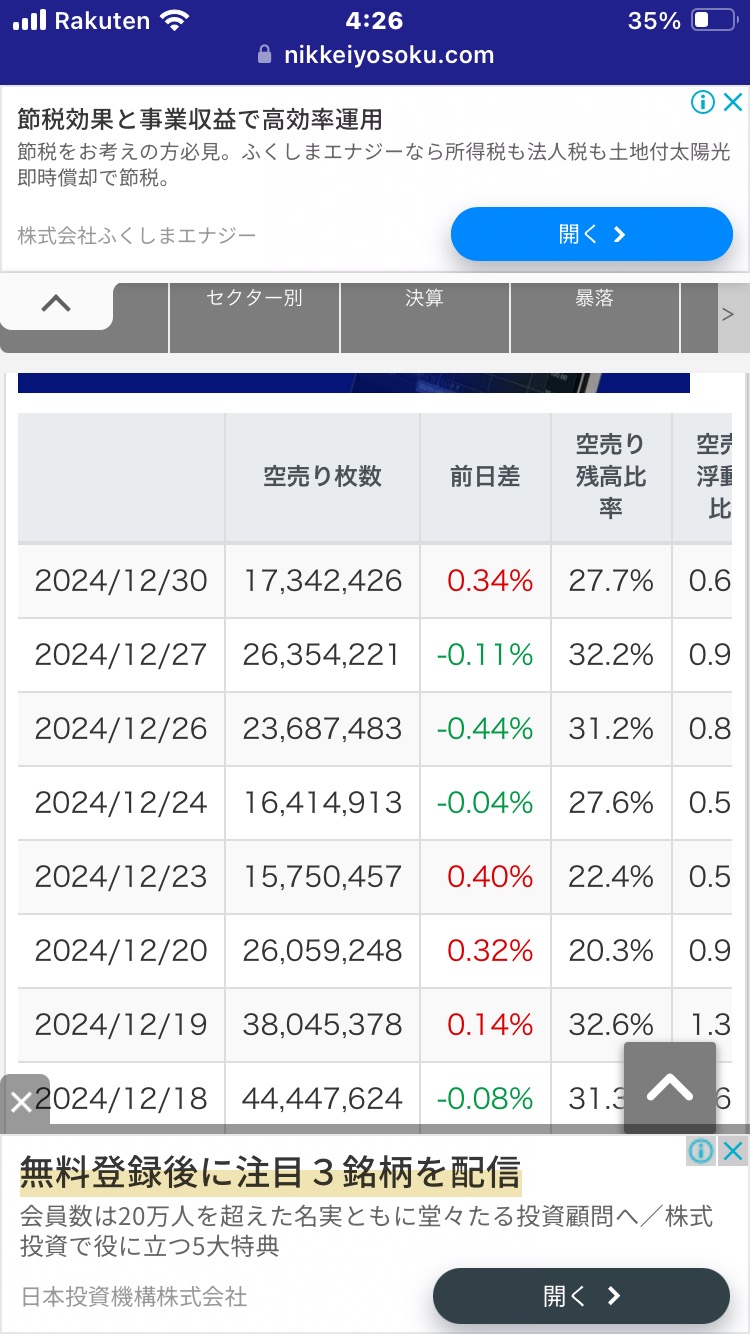Dismiss the bottom ad with the gray X

pos(22,1103)
